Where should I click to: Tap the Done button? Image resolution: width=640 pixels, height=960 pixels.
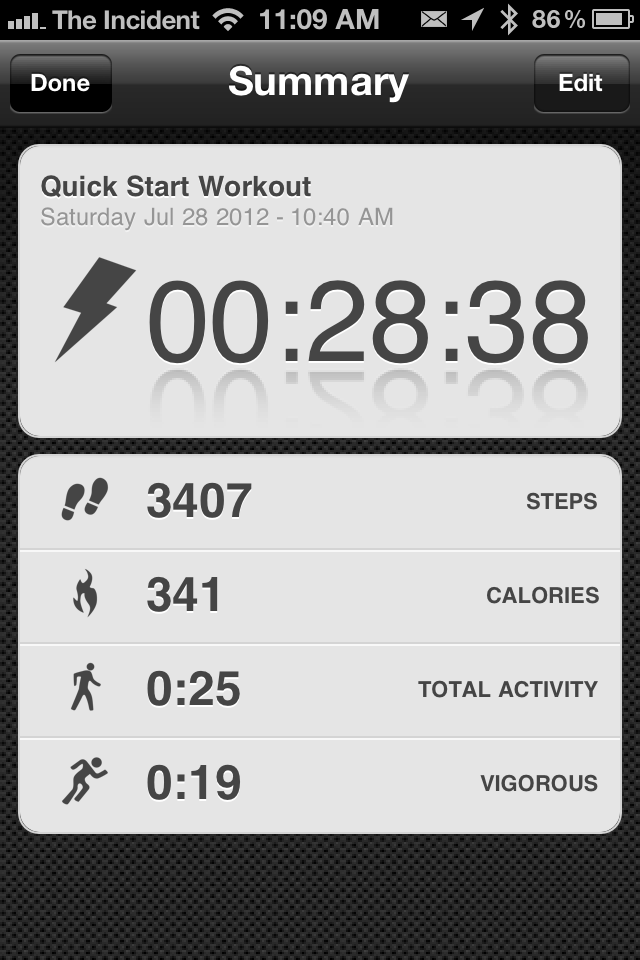60,83
